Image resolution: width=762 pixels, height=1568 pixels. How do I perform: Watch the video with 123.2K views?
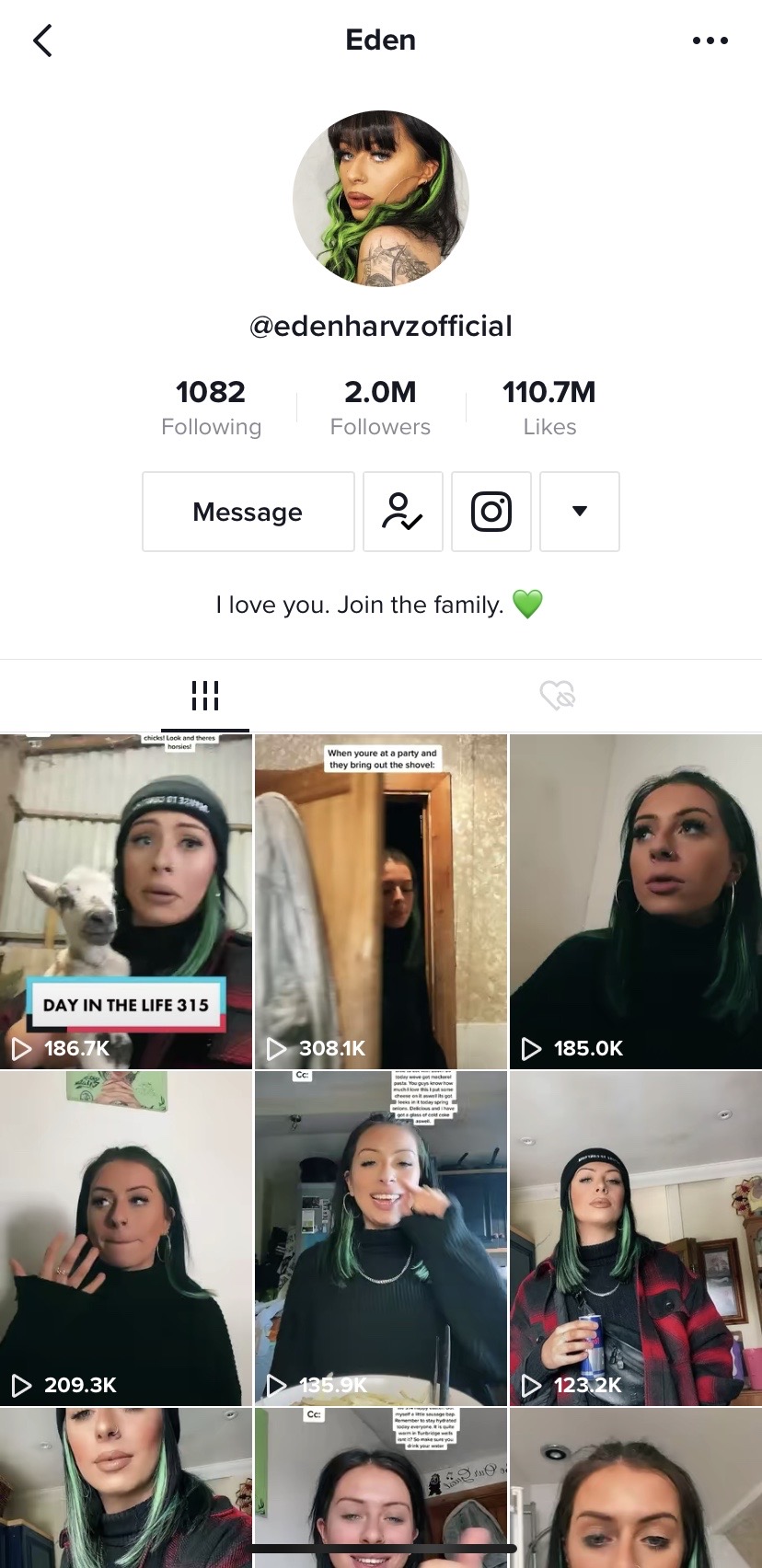(636, 1239)
